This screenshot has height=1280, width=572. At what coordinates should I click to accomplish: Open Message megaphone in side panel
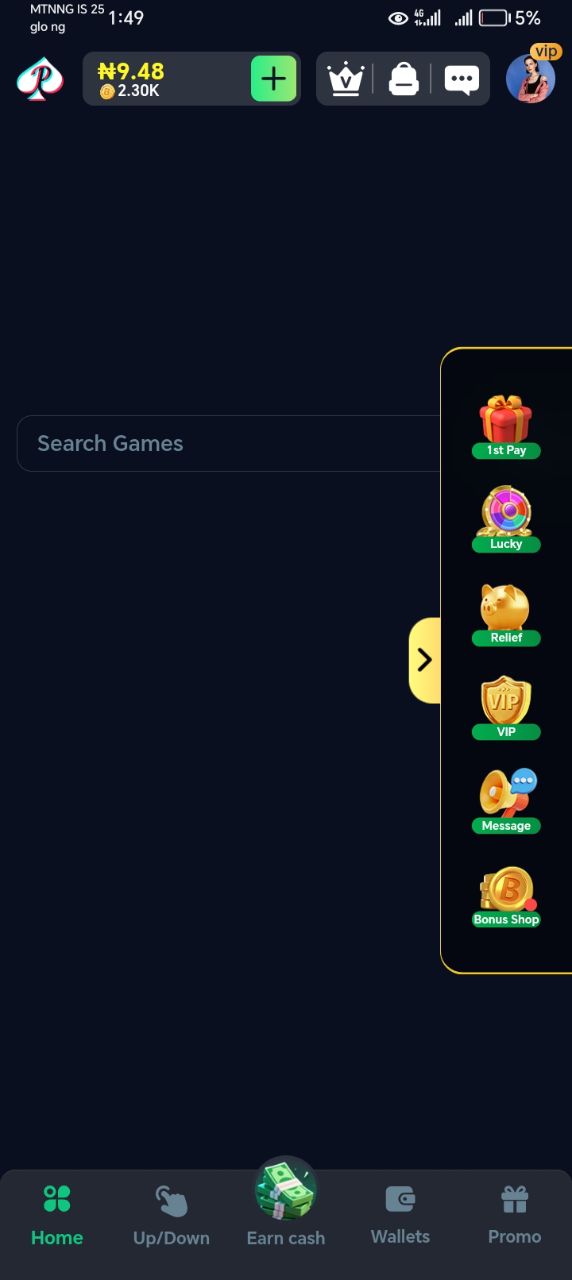click(x=506, y=801)
